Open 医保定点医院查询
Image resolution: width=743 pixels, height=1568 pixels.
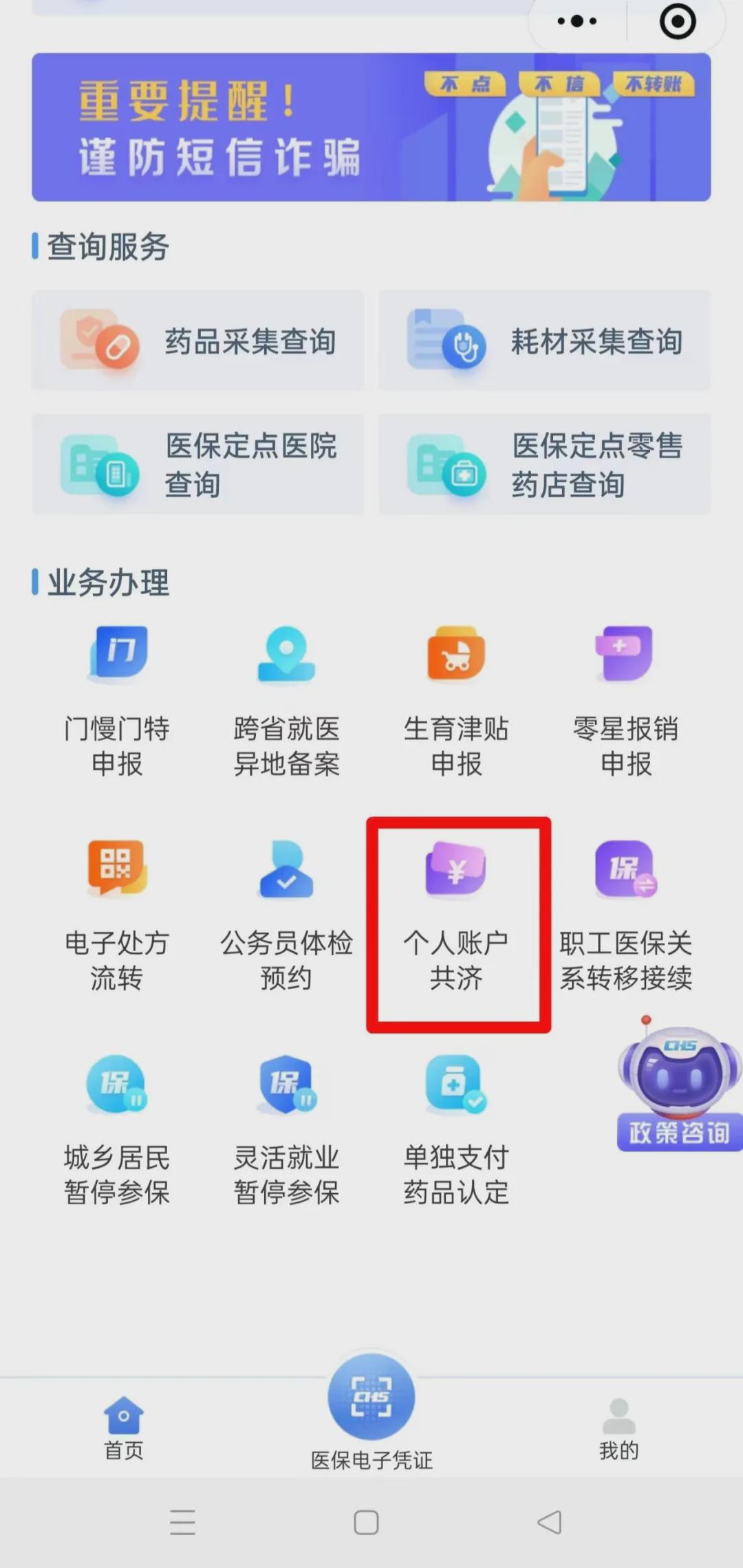click(x=197, y=464)
